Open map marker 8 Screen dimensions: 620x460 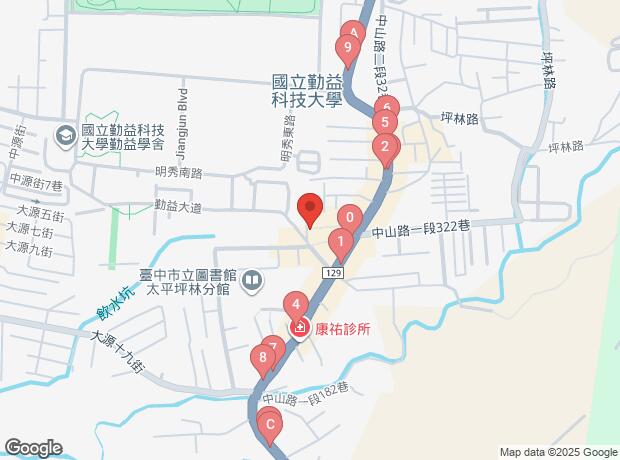click(263, 357)
